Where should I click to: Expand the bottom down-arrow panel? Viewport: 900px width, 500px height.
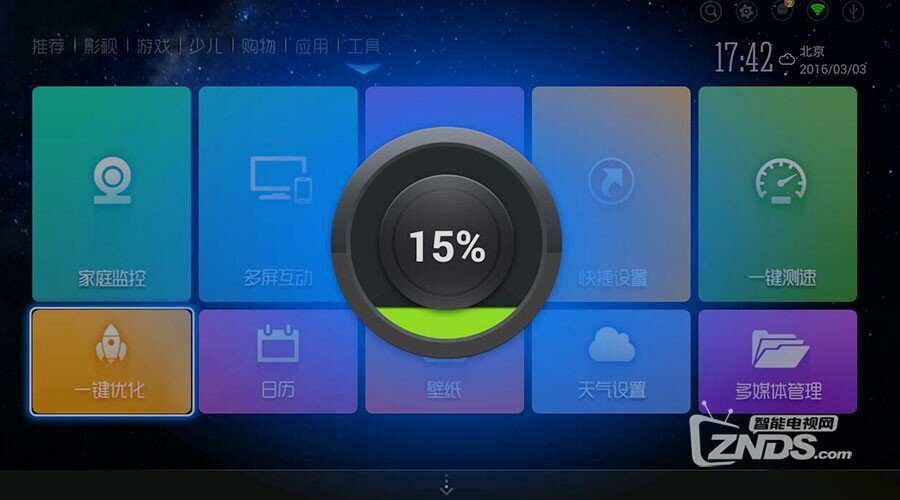(446, 487)
